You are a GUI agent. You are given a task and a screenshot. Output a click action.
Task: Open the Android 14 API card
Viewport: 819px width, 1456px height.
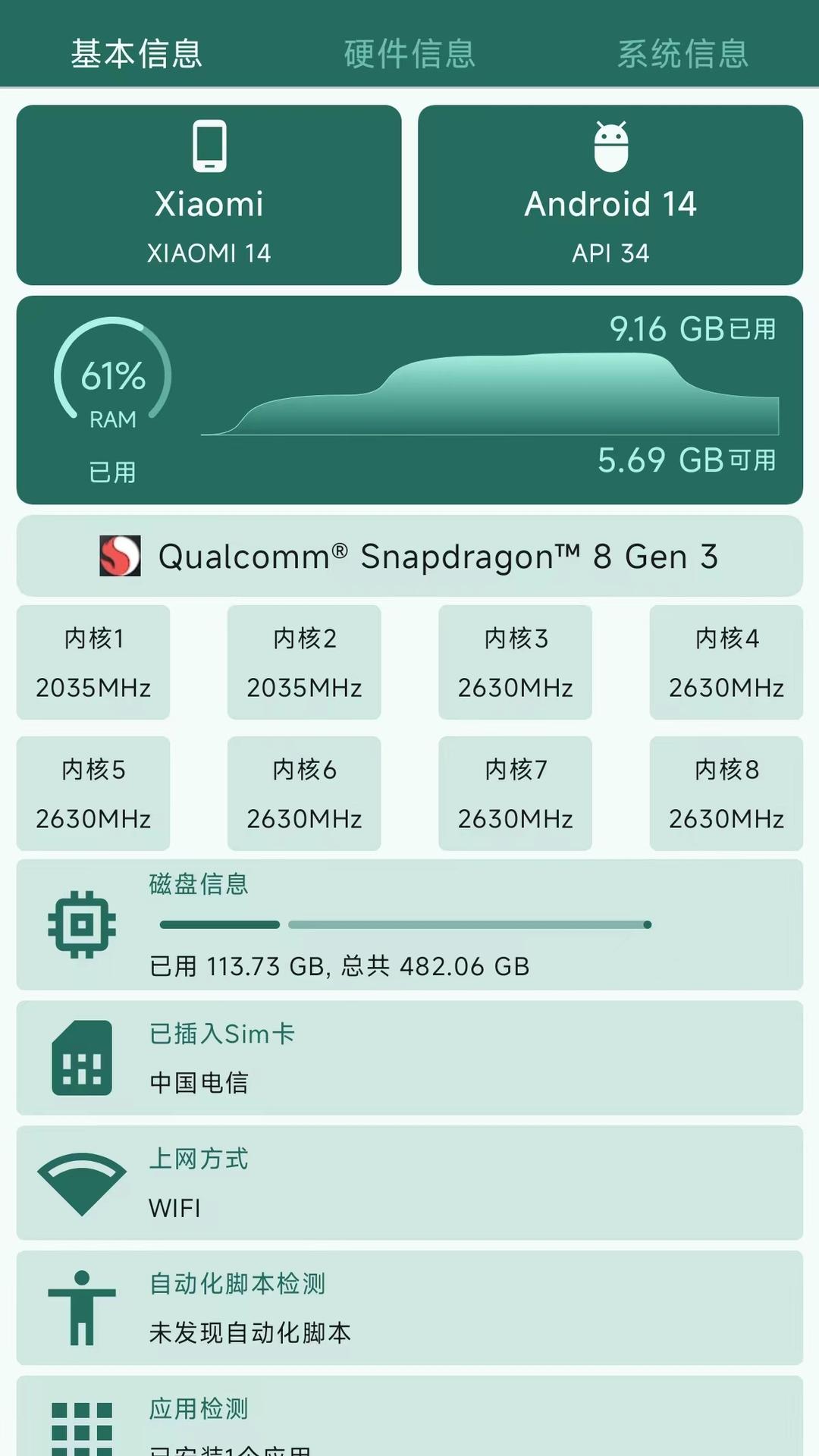610,195
